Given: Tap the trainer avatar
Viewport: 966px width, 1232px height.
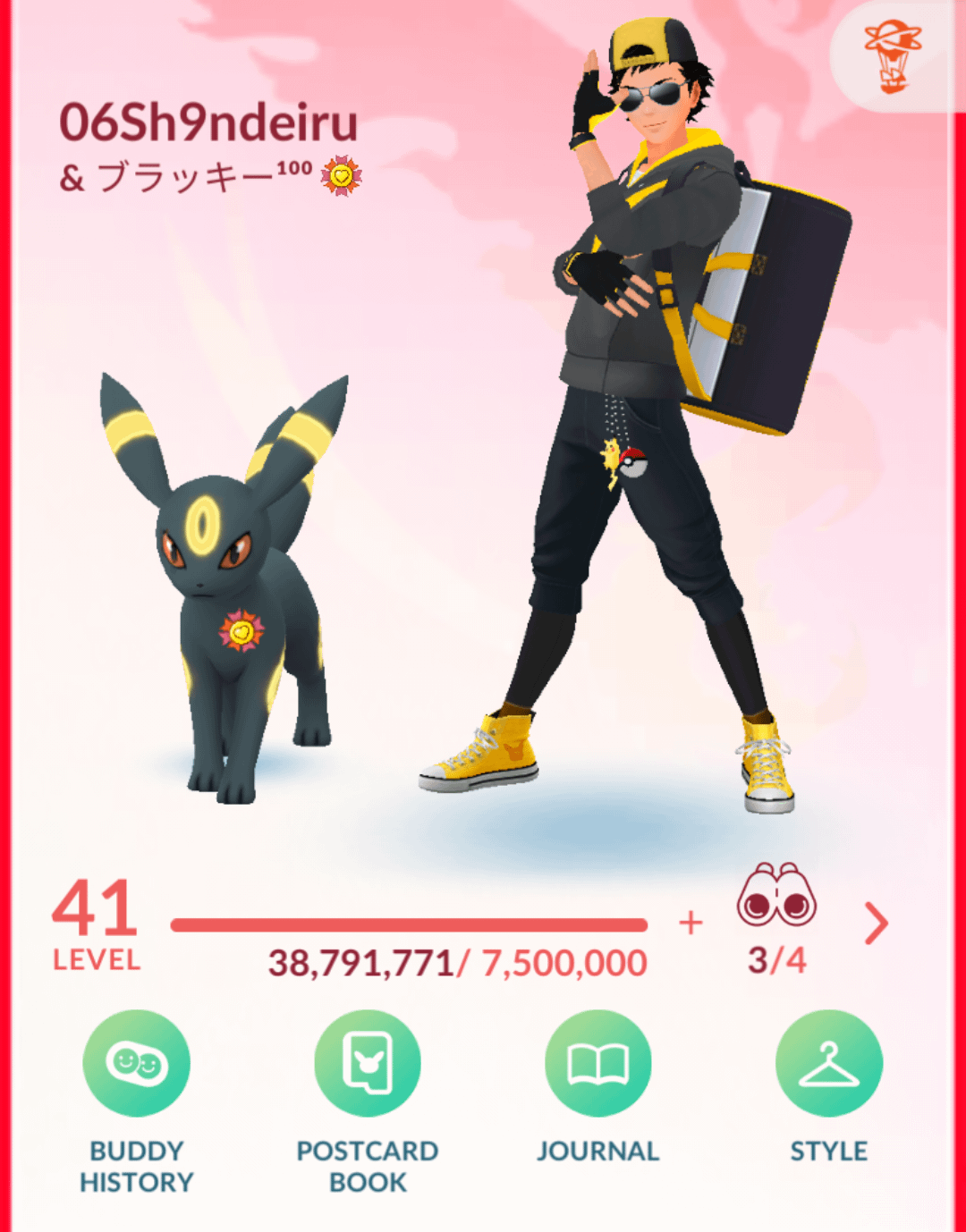Looking at the screenshot, I should (644, 402).
